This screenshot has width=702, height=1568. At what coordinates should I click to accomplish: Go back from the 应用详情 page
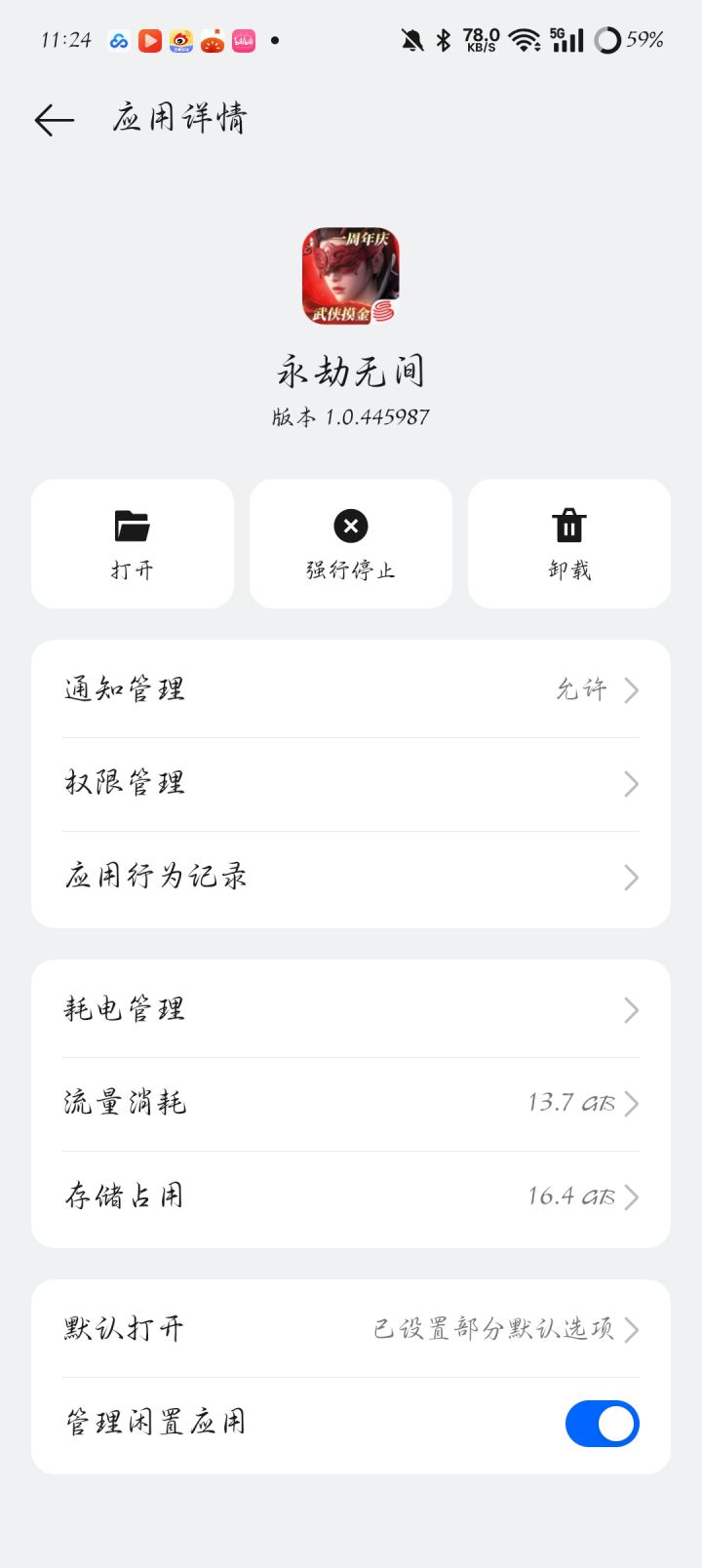click(x=55, y=120)
